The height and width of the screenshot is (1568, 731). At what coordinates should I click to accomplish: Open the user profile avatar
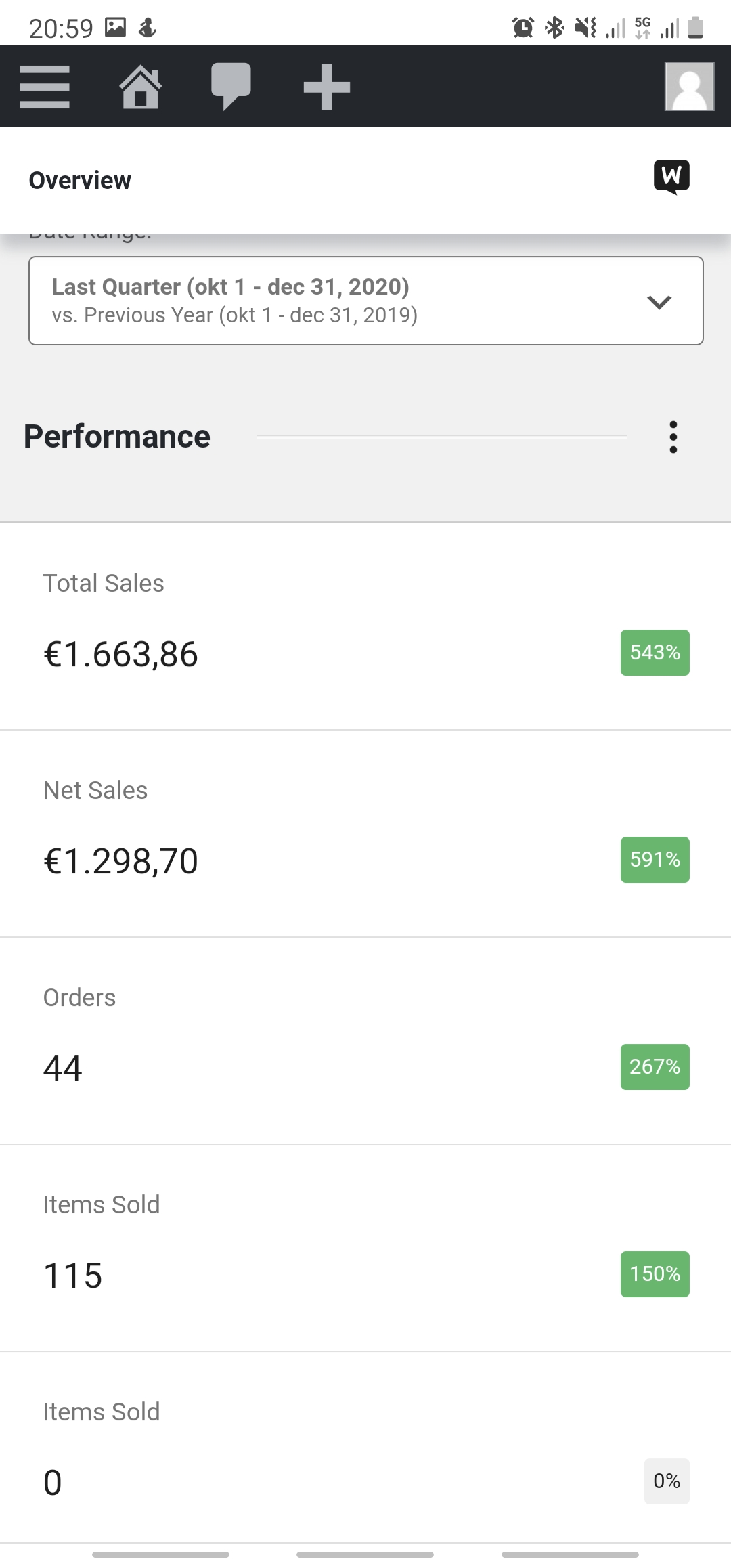click(690, 87)
